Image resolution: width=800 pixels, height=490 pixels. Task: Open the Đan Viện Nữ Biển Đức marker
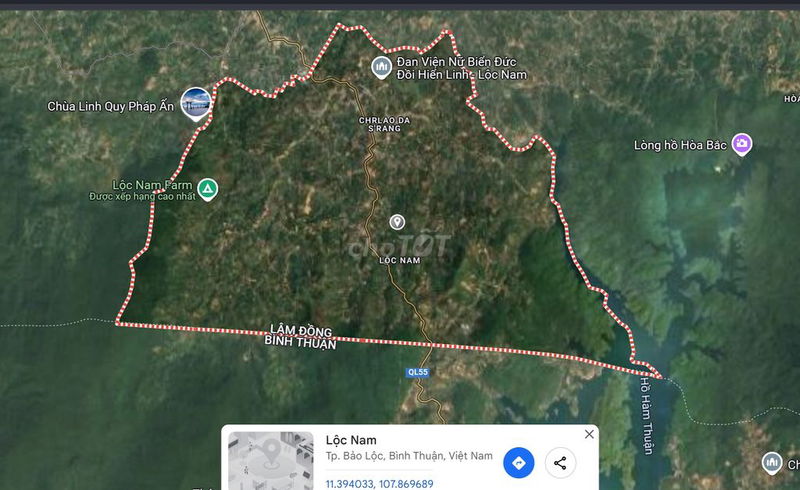pos(381,67)
